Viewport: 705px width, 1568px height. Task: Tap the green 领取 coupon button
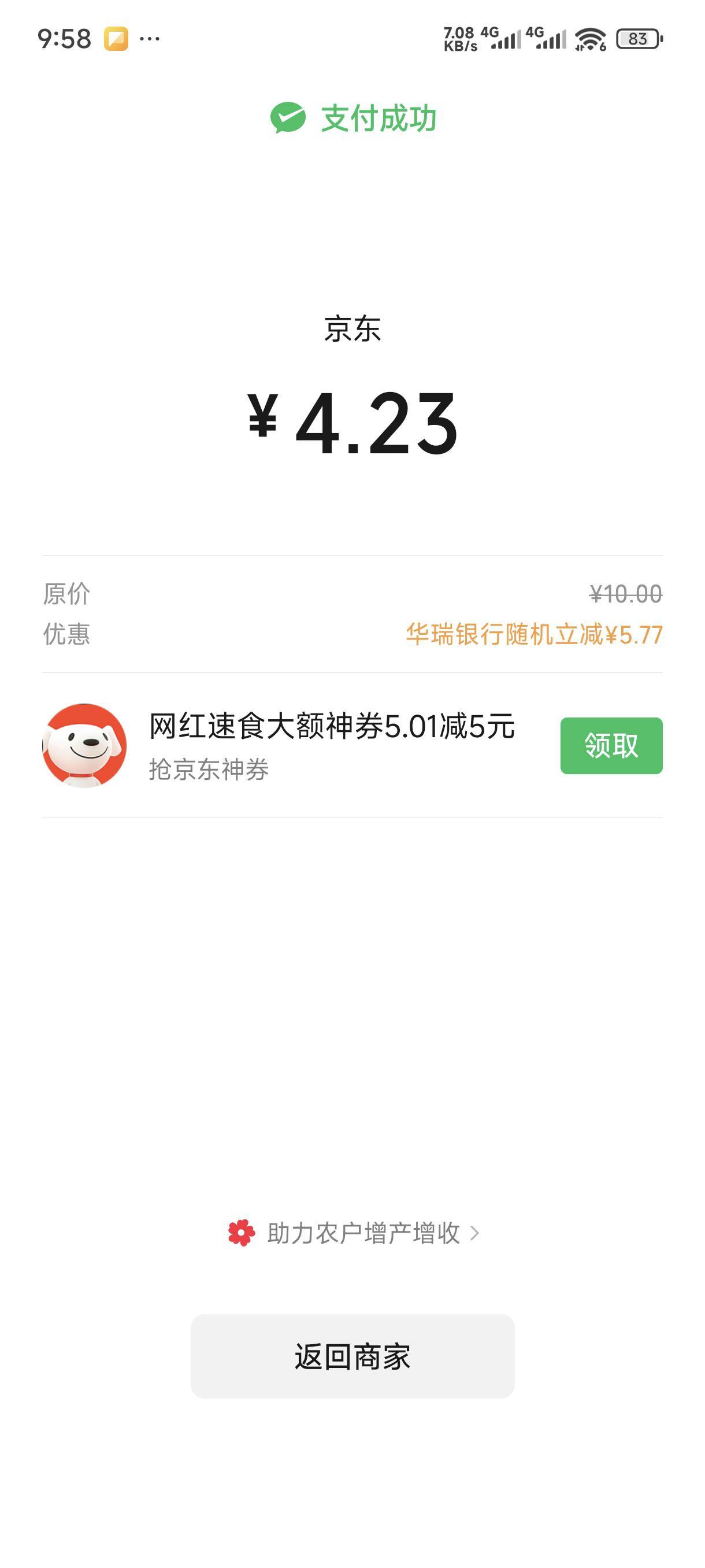[611, 746]
